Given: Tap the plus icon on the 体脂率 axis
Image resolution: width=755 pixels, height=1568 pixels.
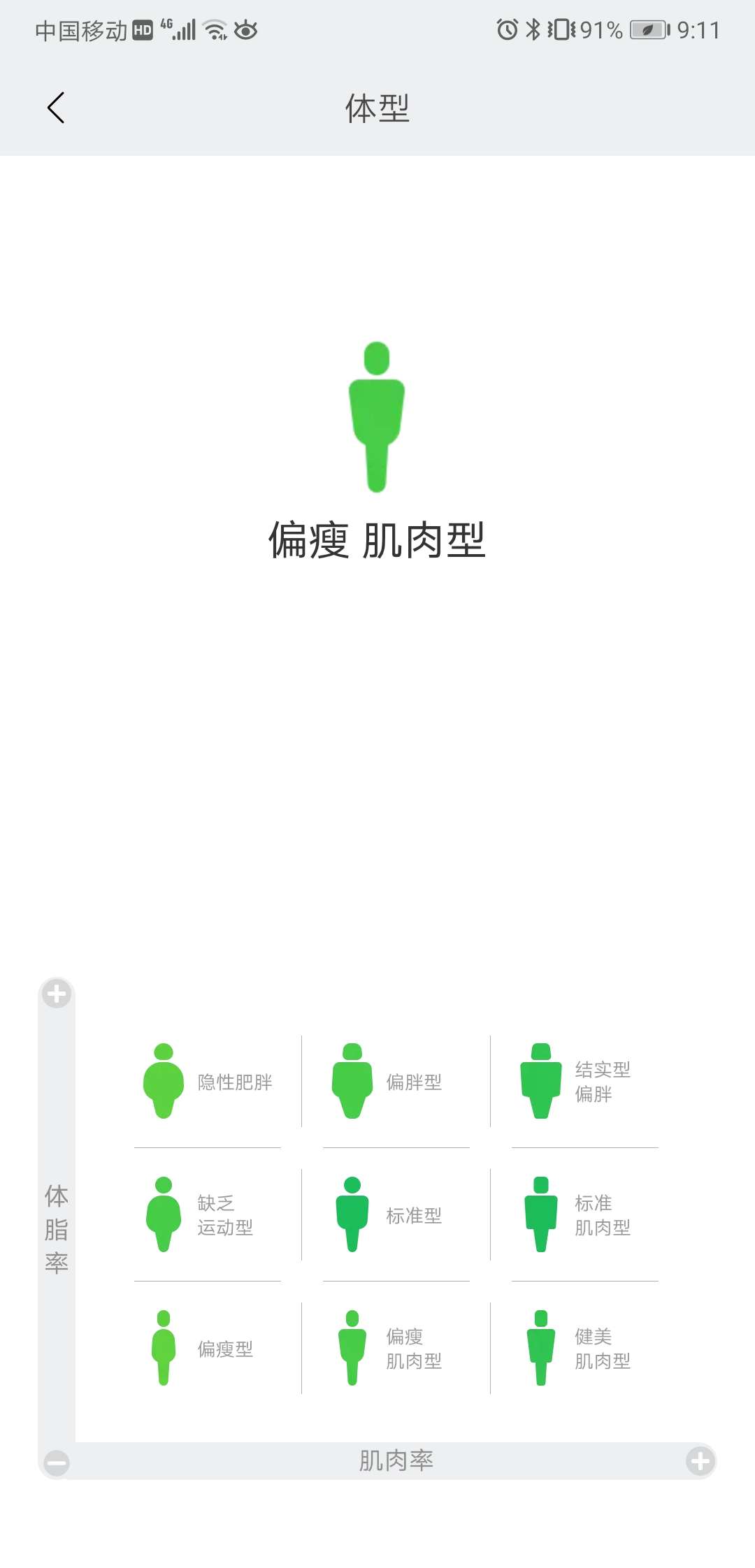Looking at the screenshot, I should pyautogui.click(x=57, y=995).
